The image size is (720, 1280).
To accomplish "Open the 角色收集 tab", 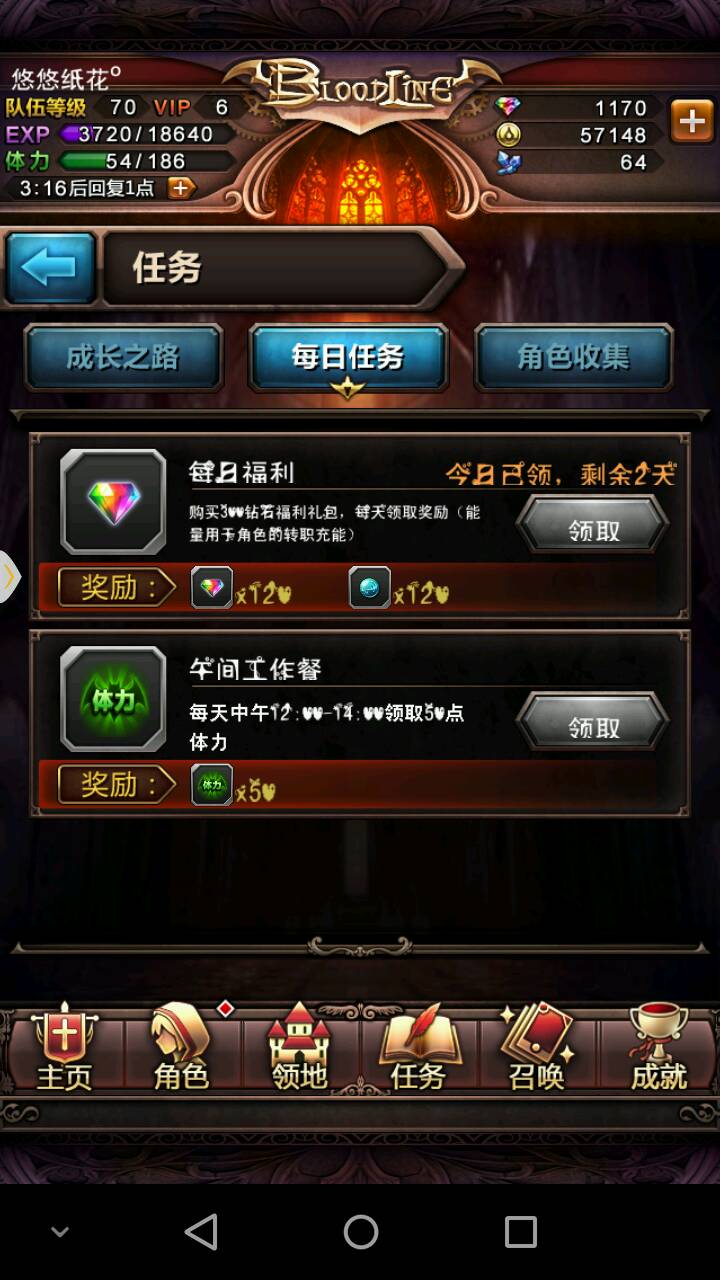I will (573, 357).
